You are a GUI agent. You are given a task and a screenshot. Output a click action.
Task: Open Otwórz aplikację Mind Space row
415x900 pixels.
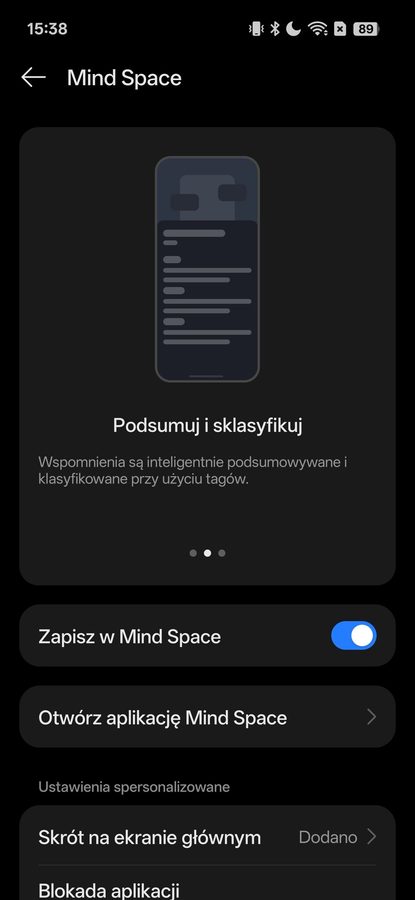tap(207, 717)
